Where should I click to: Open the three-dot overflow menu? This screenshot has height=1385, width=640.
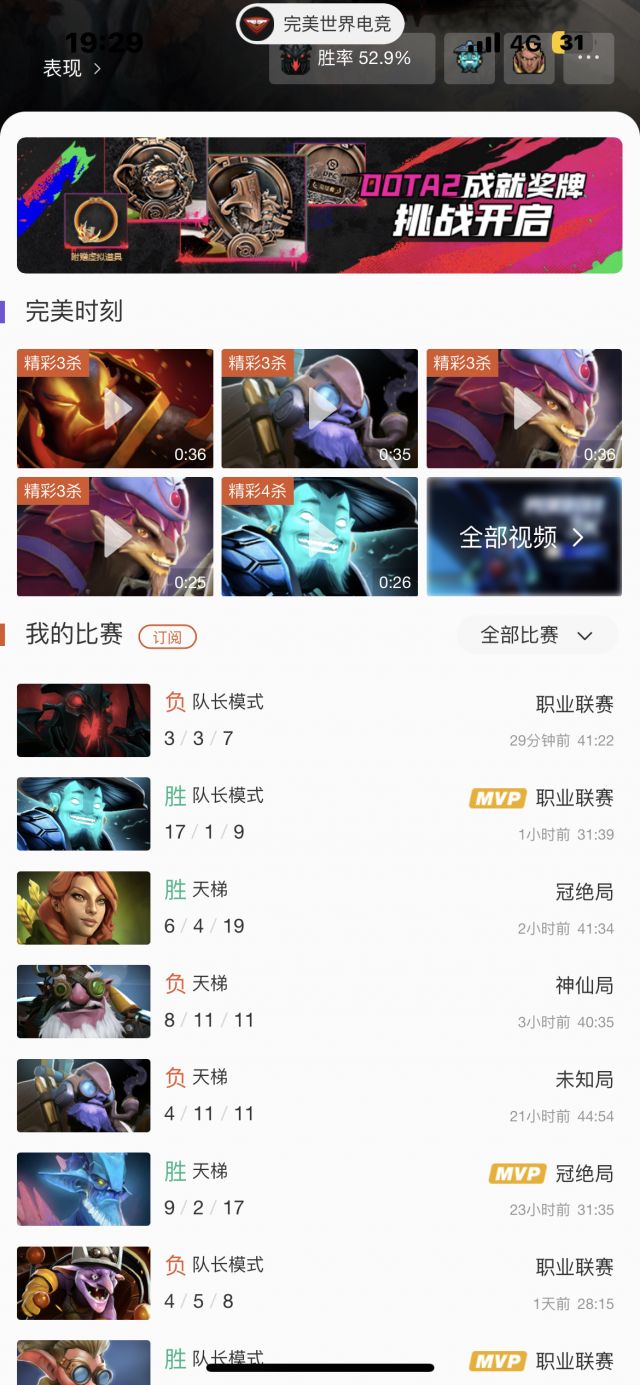pos(588,59)
